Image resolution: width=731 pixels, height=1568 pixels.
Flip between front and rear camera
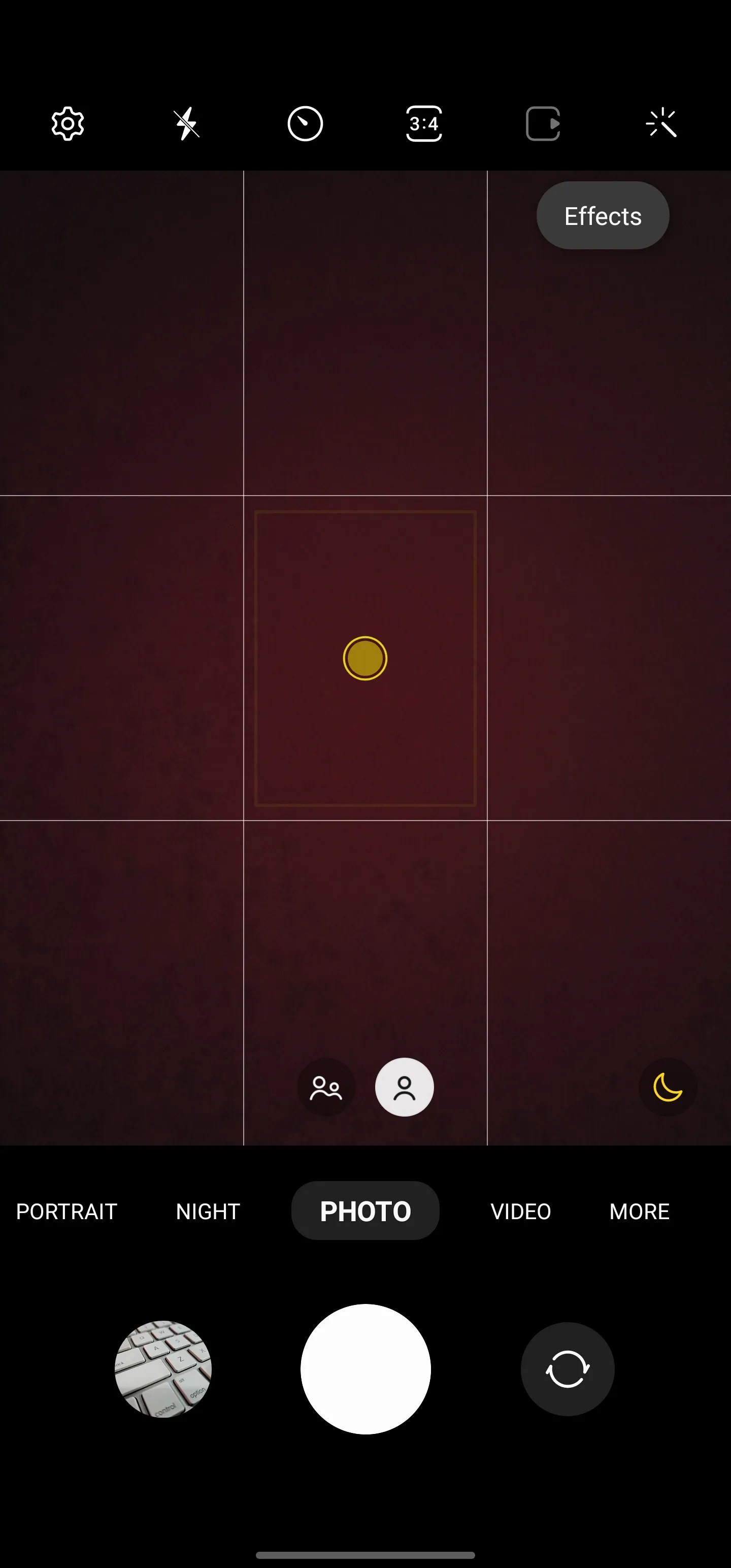click(x=567, y=1369)
